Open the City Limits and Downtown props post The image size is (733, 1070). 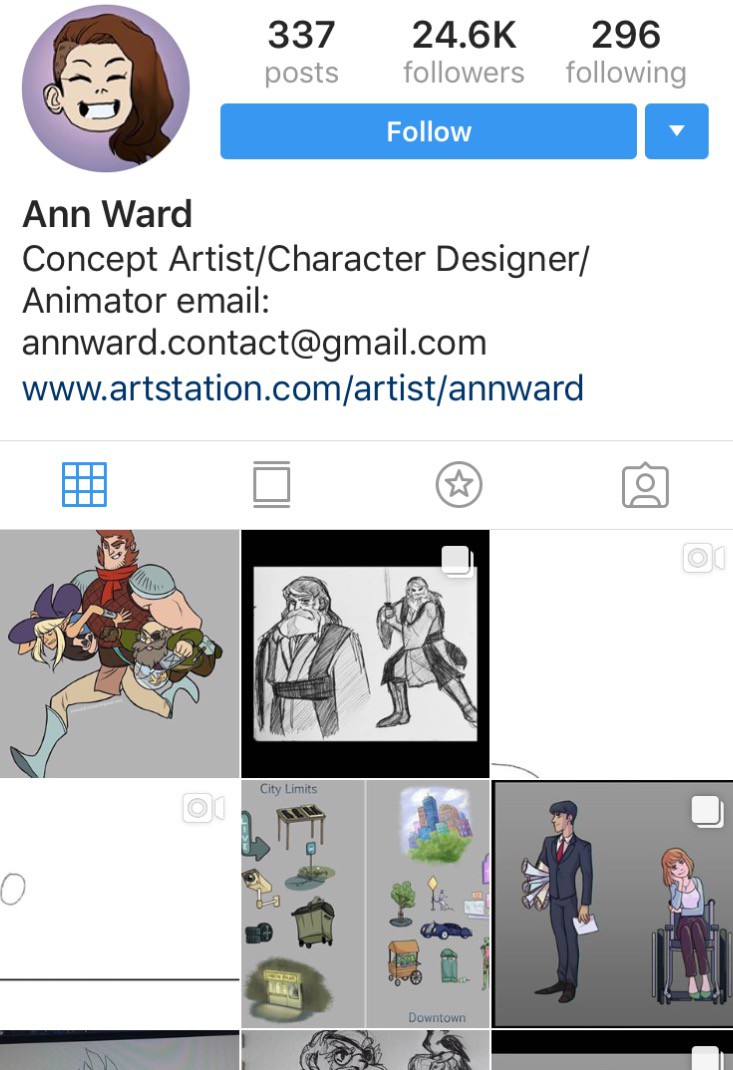pos(365,904)
